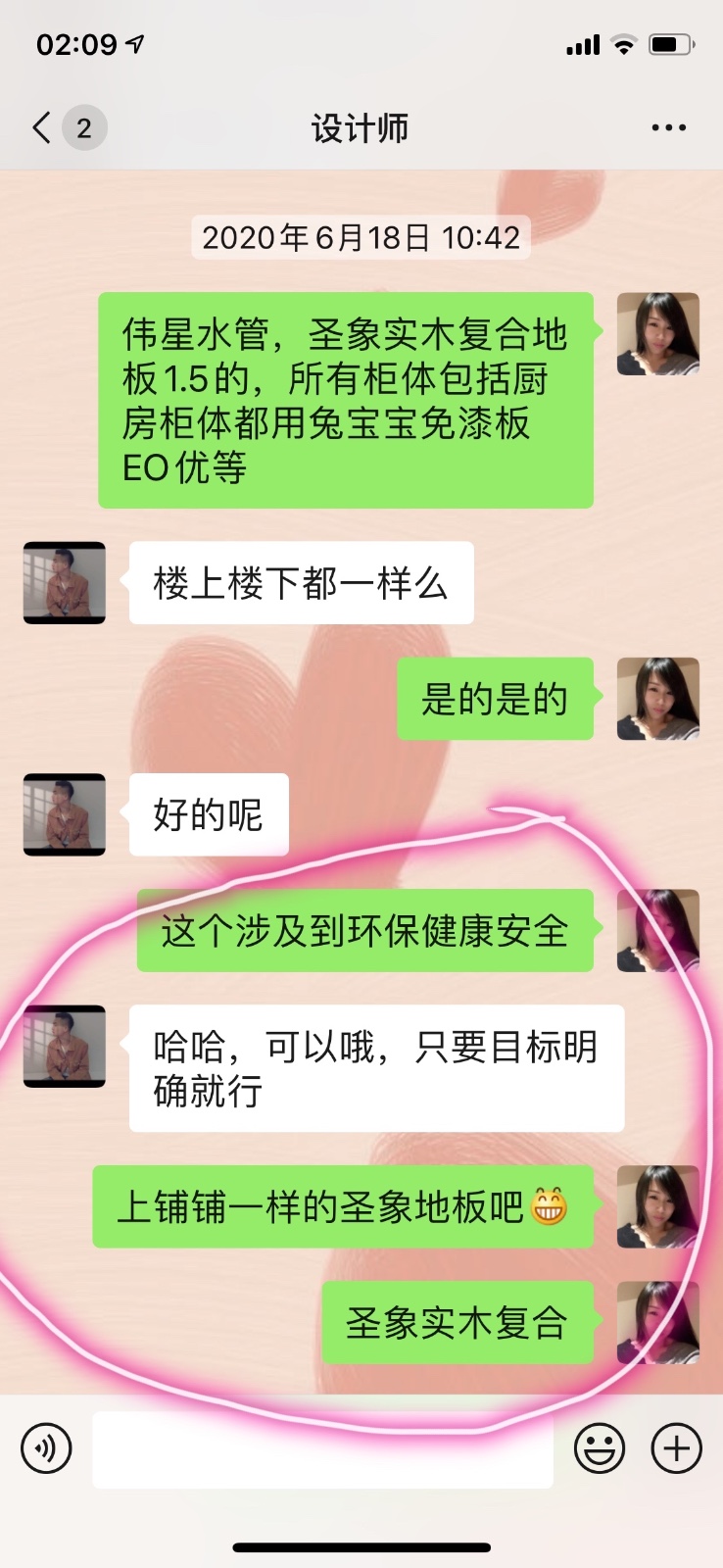Open the plus attachment menu
This screenshot has height=1568, width=723.
(676, 1448)
